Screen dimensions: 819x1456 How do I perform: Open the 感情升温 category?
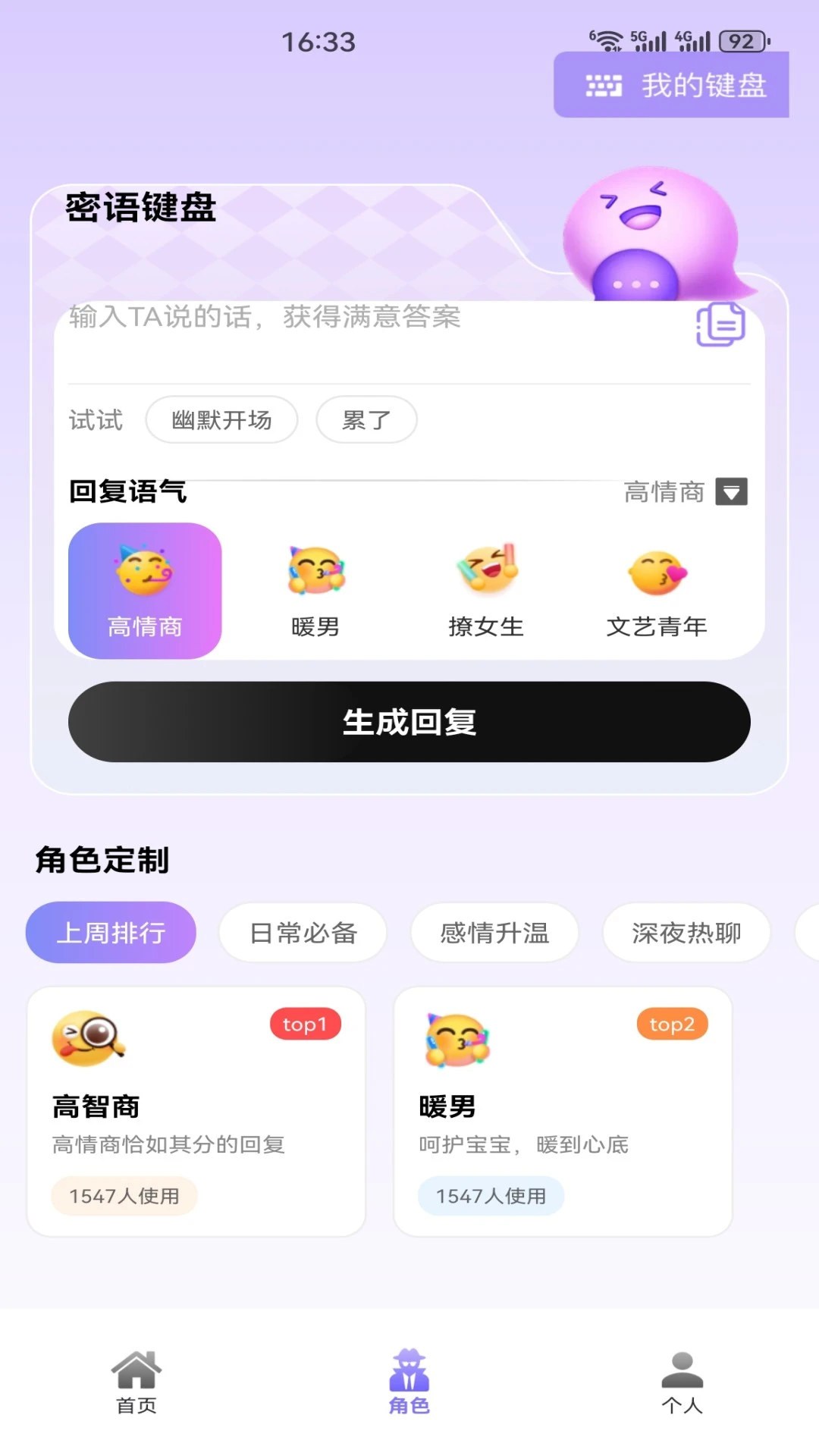[x=494, y=932]
